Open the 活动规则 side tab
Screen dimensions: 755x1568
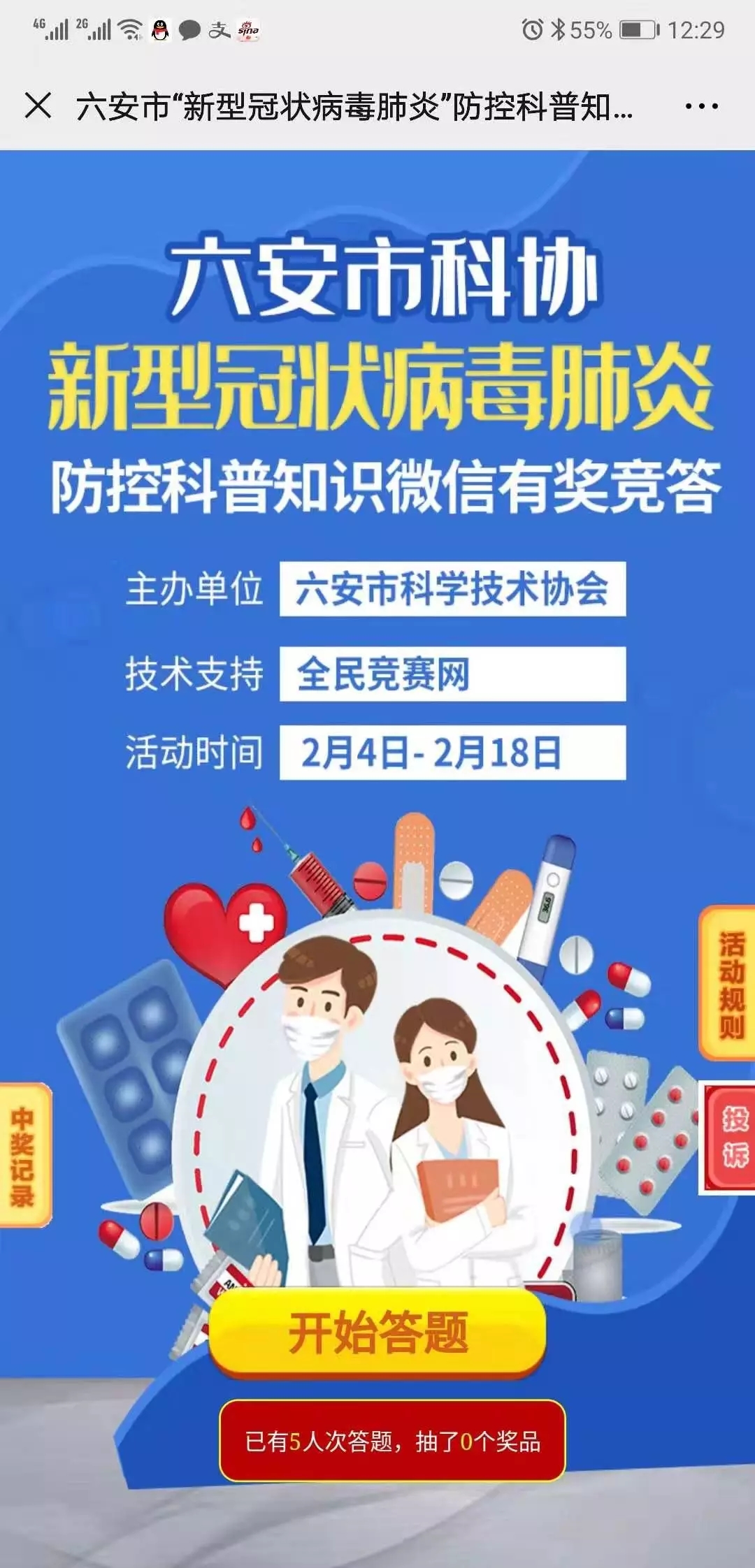point(730,984)
